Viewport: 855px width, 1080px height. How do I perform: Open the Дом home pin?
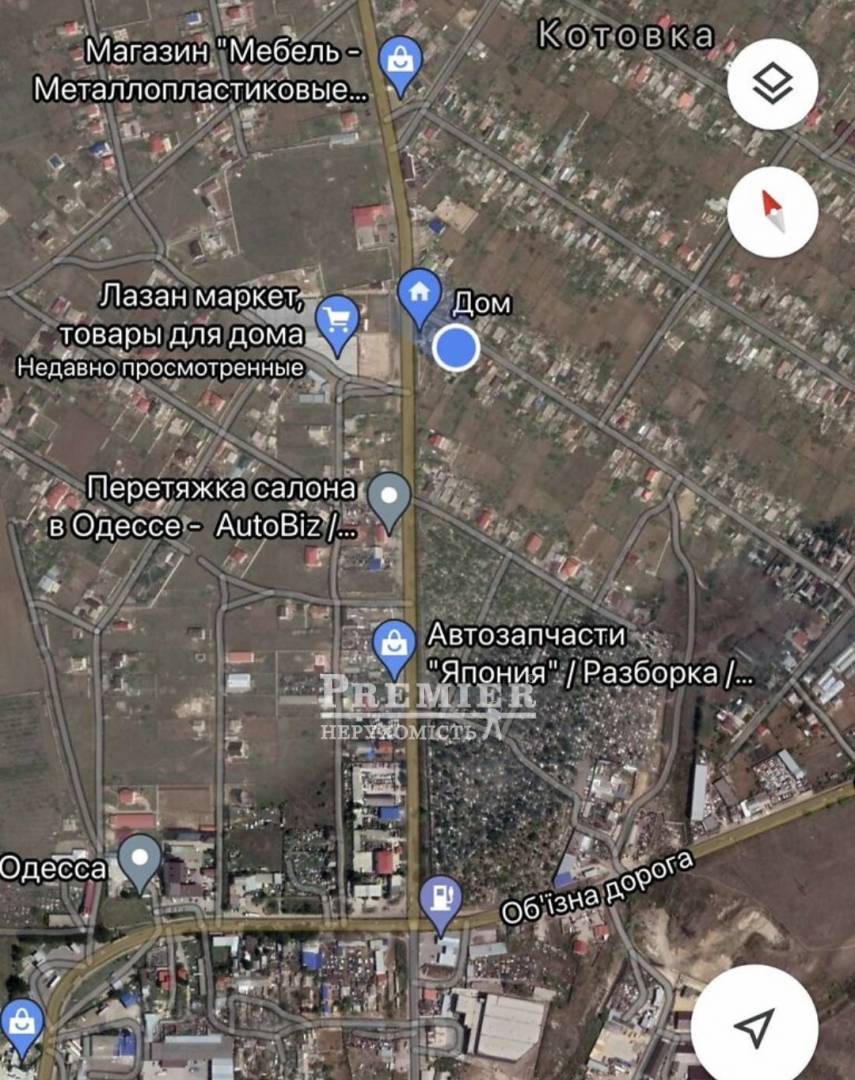[420, 293]
